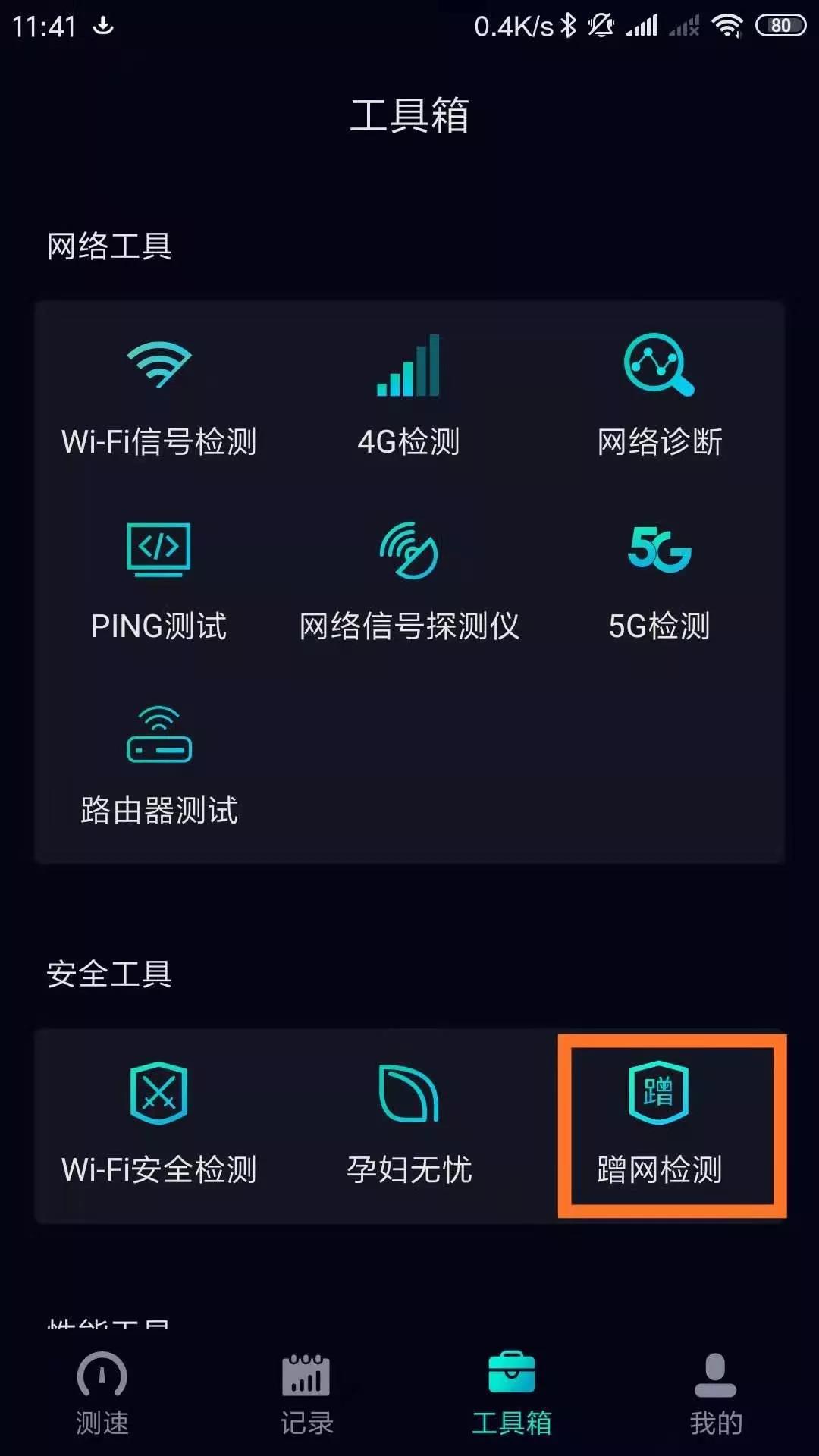Screen dimensions: 819x1456
Task: Open 网络信号探测仪
Action: tap(409, 582)
